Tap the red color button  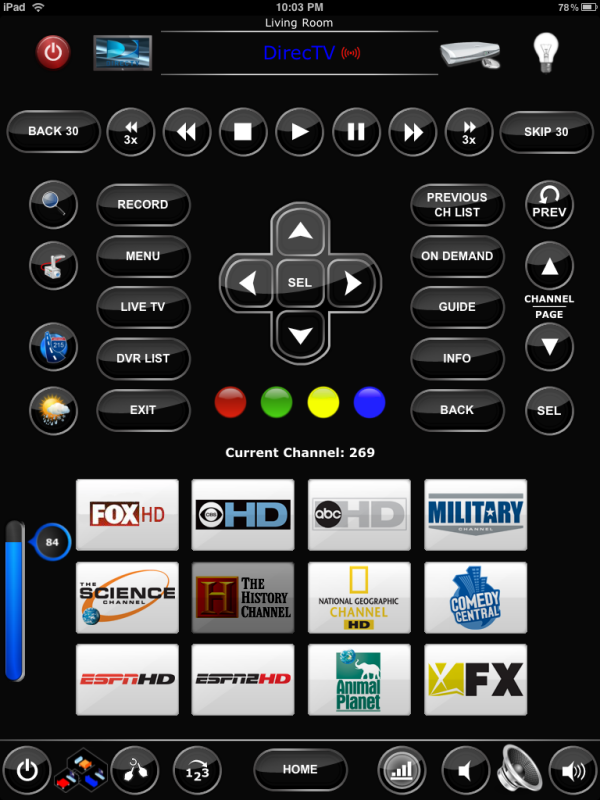click(231, 403)
